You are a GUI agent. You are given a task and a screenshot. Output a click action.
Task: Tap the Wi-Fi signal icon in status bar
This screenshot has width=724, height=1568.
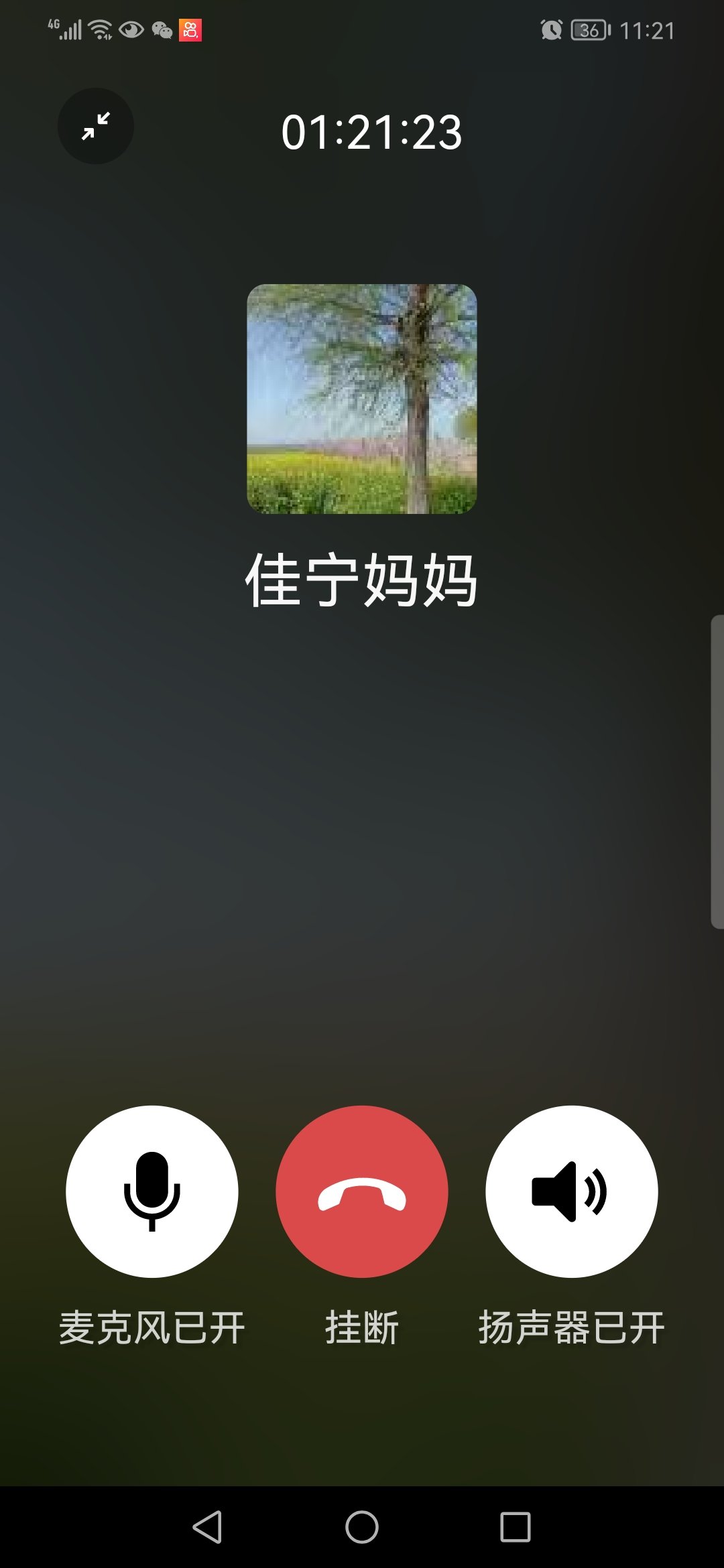pos(99,29)
